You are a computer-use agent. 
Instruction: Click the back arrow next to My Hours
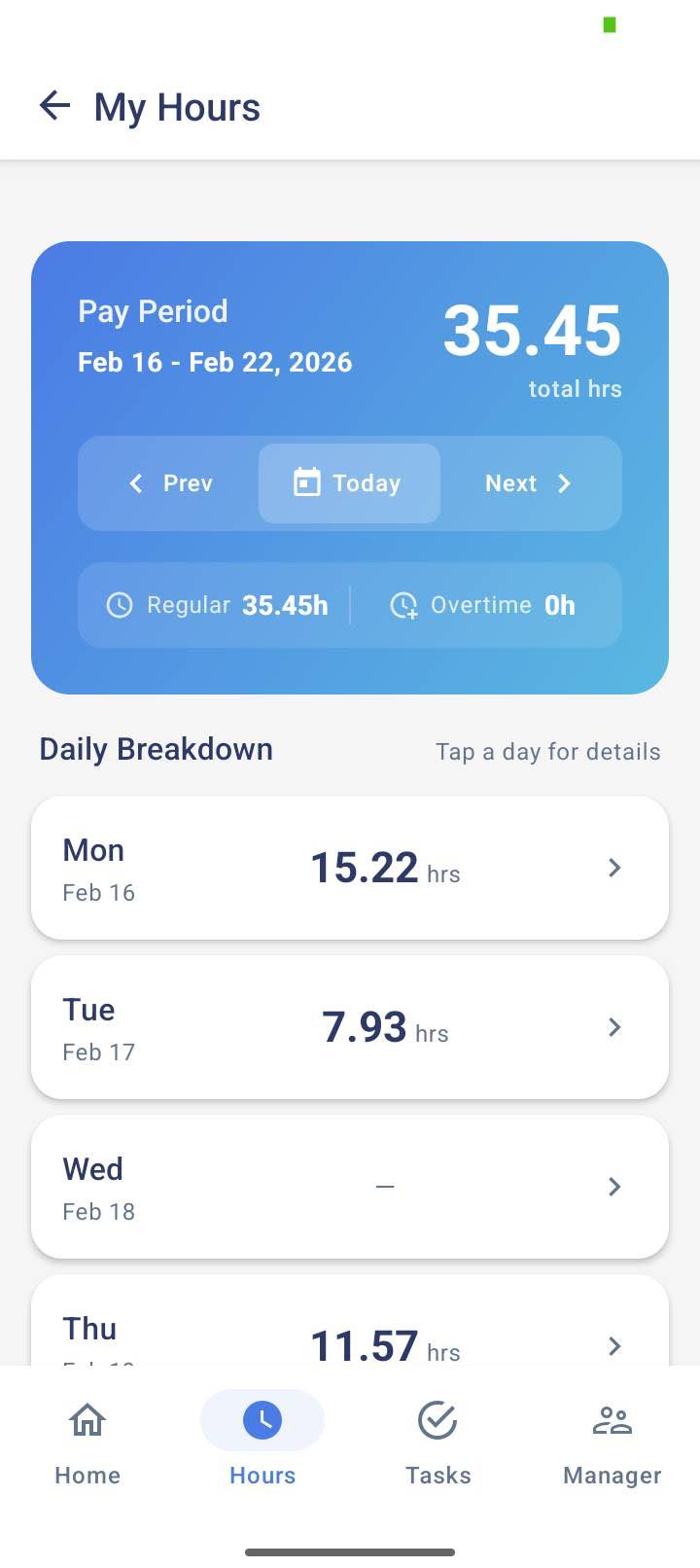55,106
